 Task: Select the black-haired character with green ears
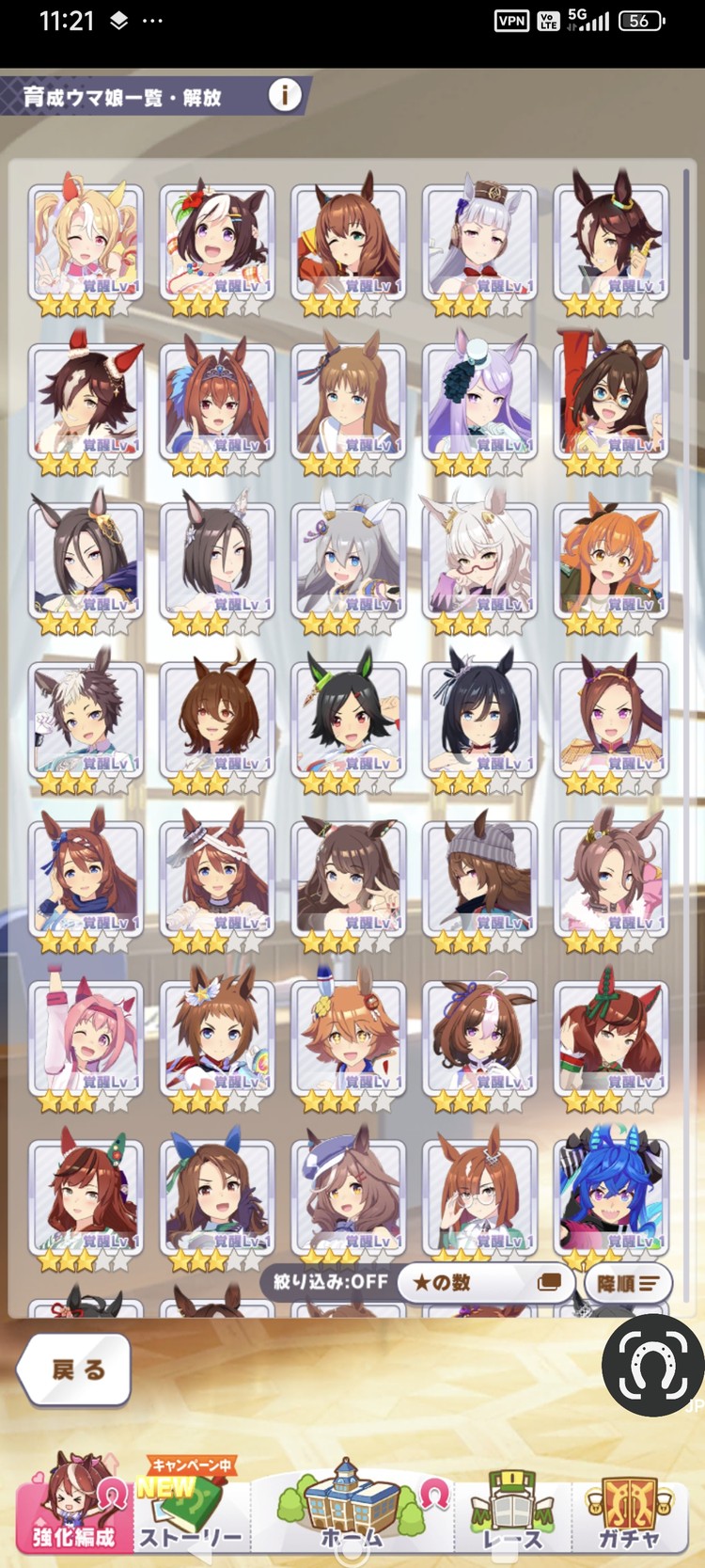click(349, 720)
